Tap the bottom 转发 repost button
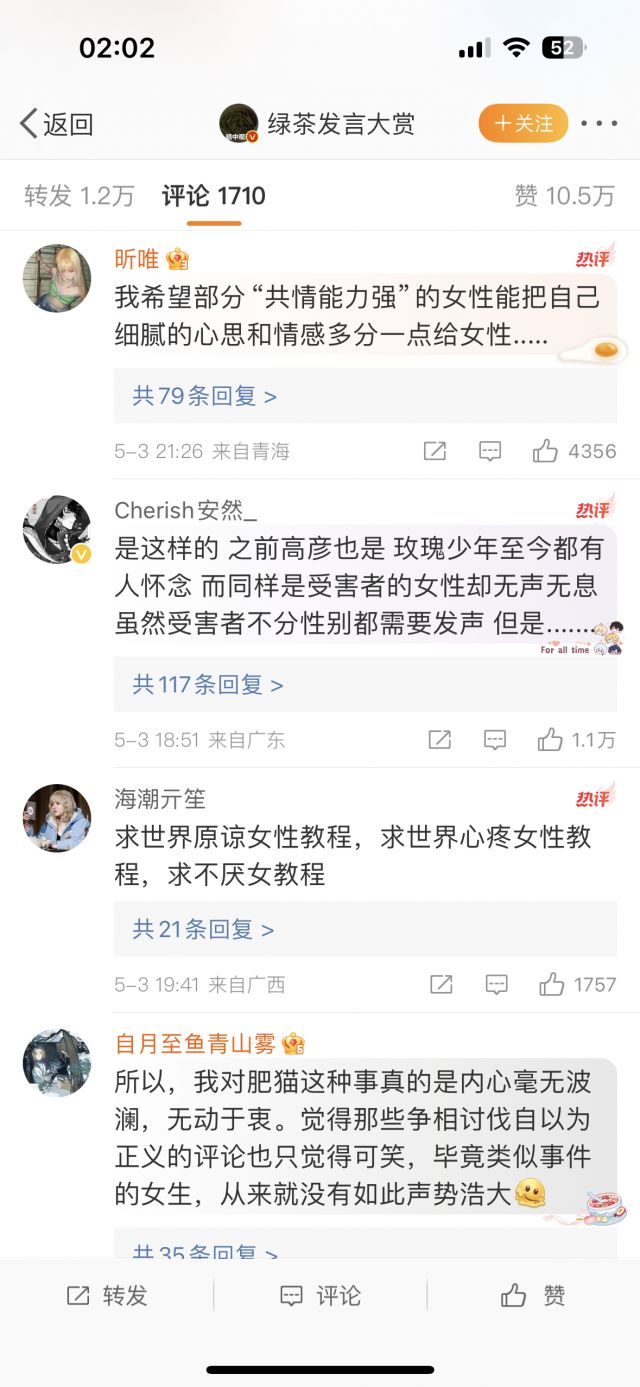This screenshot has height=1387, width=640. pyautogui.click(x=107, y=1296)
